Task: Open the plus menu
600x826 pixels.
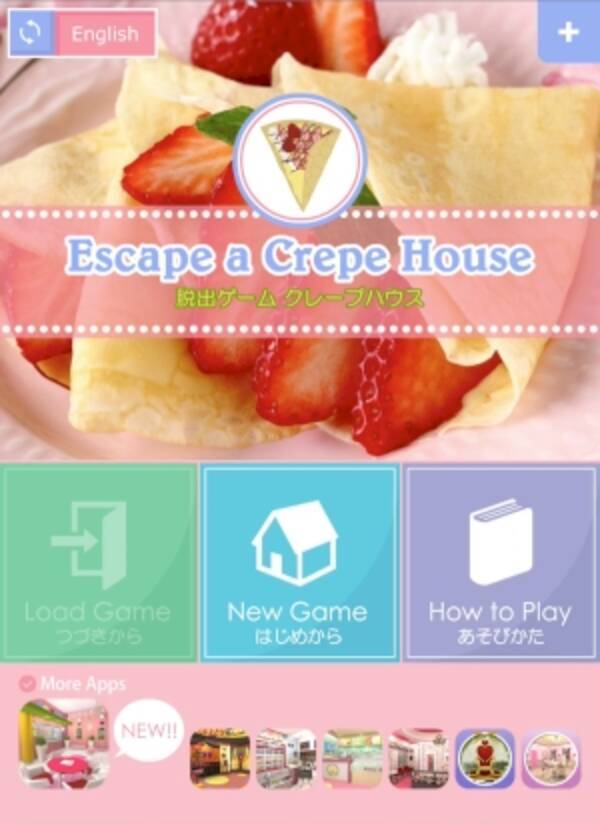Action: (568, 32)
